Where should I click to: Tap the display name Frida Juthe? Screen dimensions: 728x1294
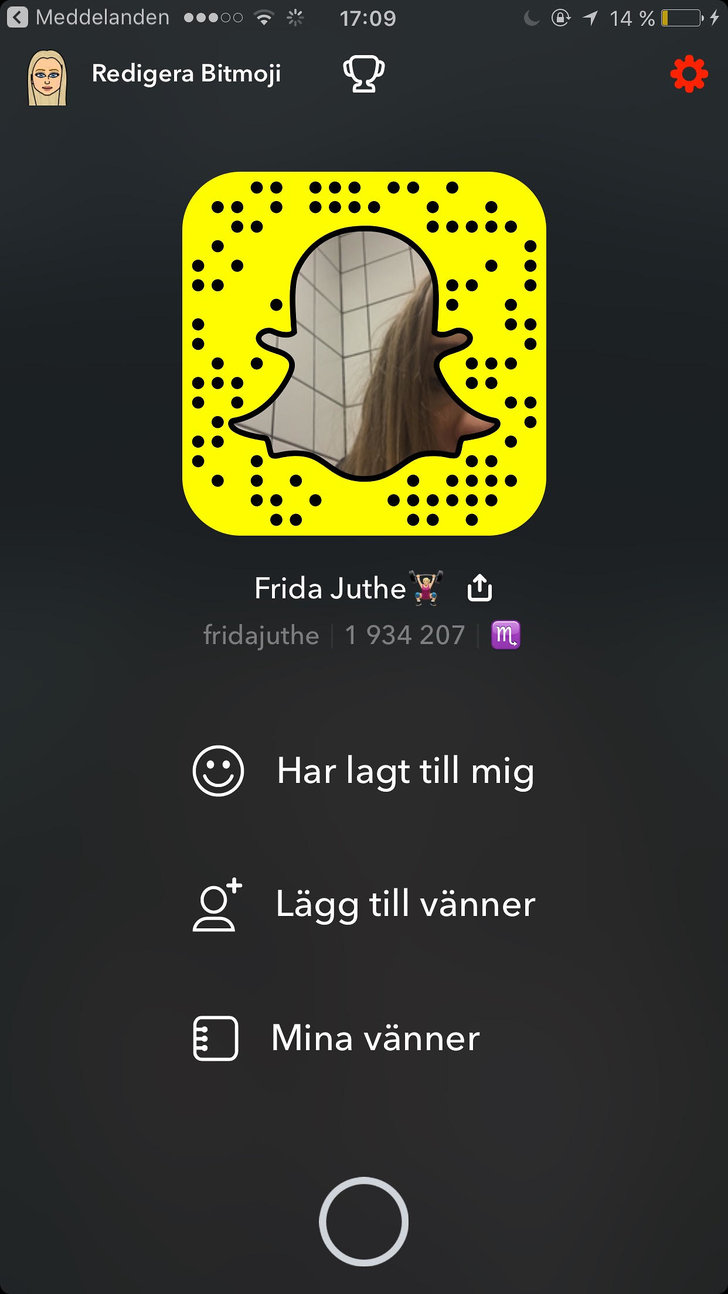(x=330, y=588)
